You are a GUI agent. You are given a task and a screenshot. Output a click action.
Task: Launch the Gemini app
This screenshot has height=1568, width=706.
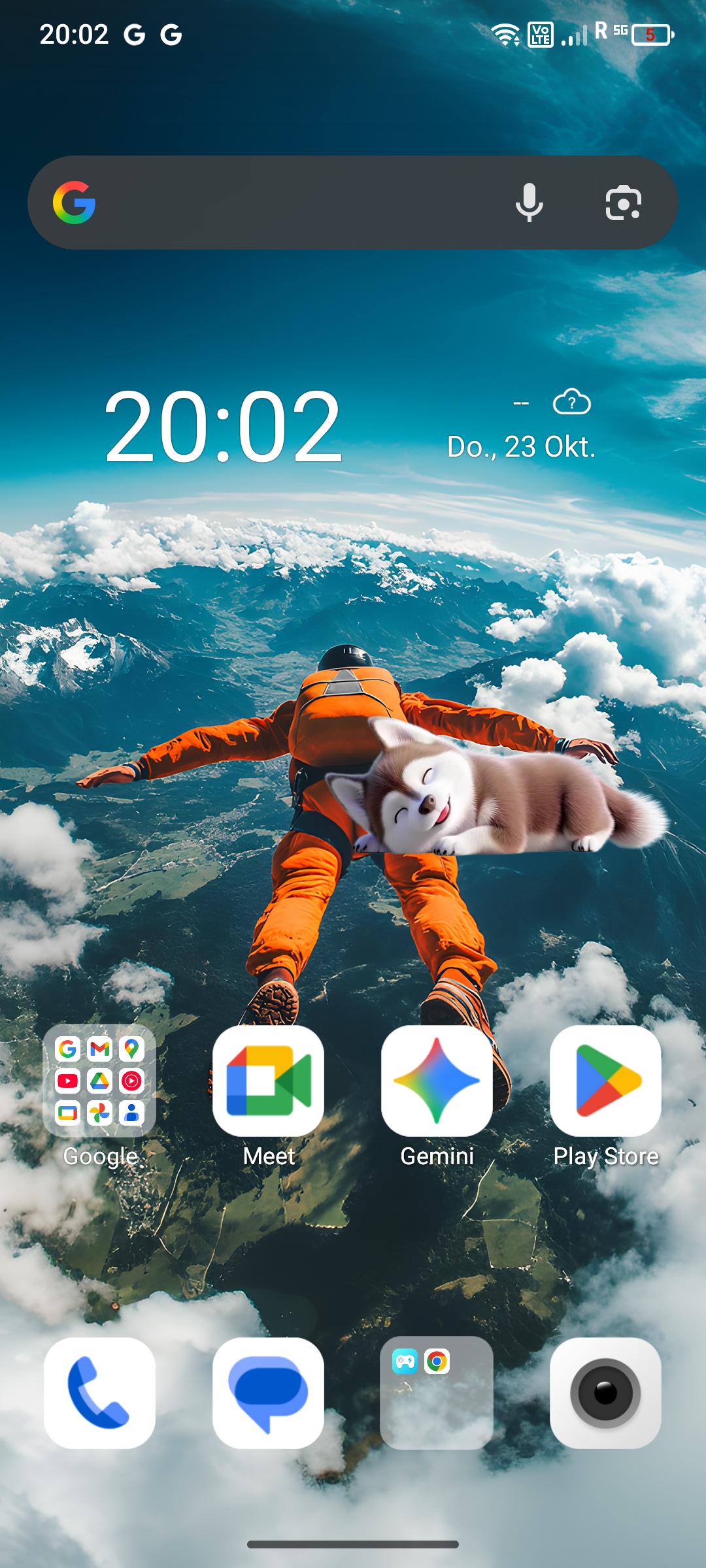[x=437, y=1081]
